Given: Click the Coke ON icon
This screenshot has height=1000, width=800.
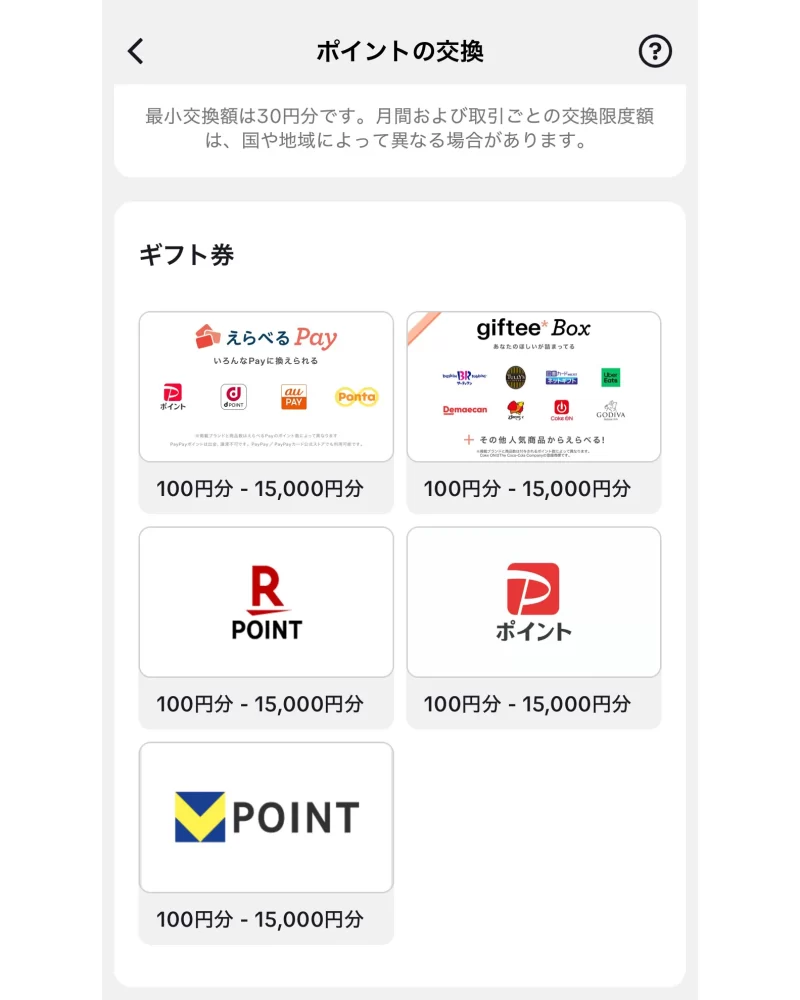Looking at the screenshot, I should click(x=562, y=410).
